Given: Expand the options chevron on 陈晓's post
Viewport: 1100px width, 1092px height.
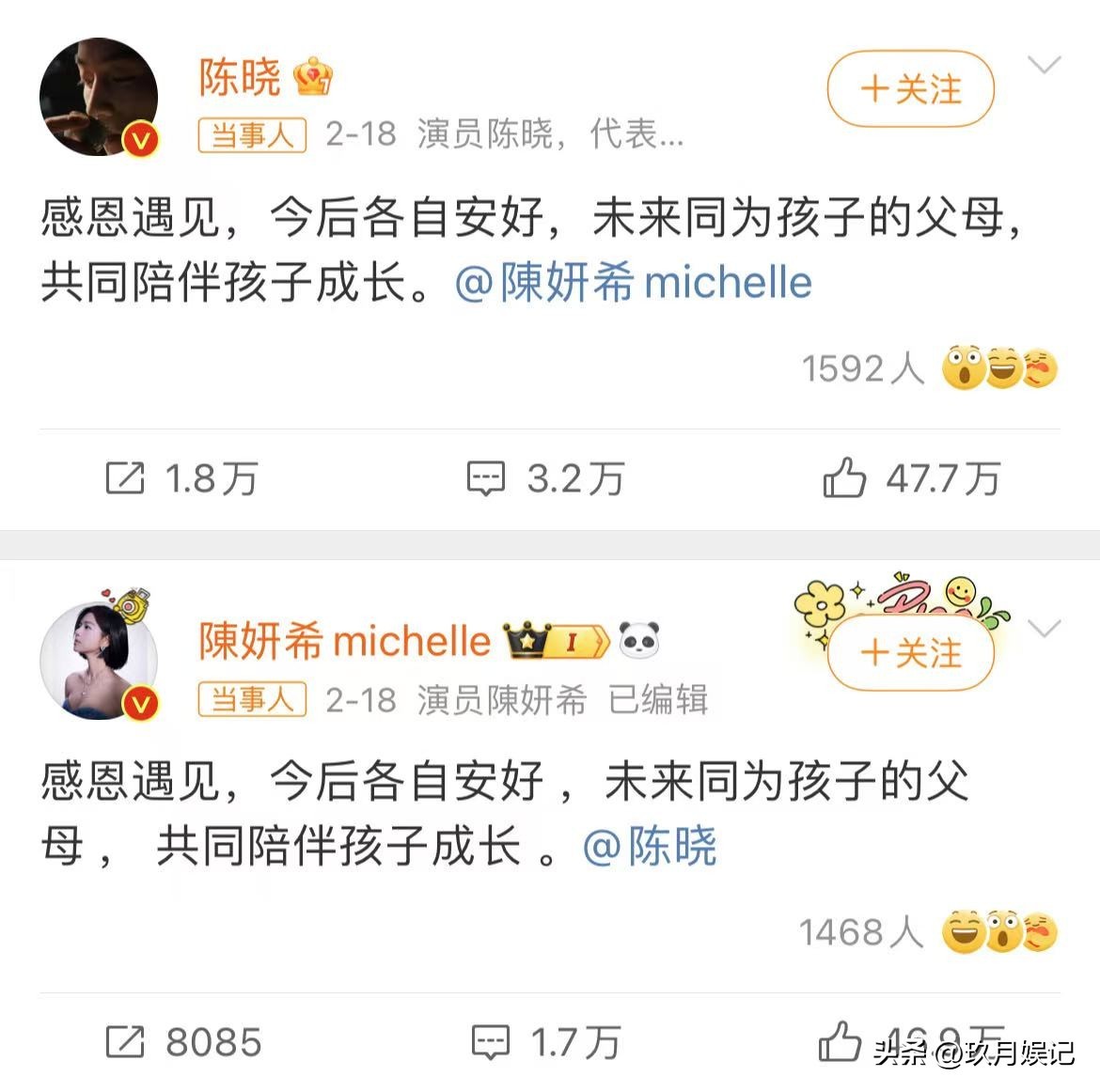Looking at the screenshot, I should click(x=1044, y=66).
